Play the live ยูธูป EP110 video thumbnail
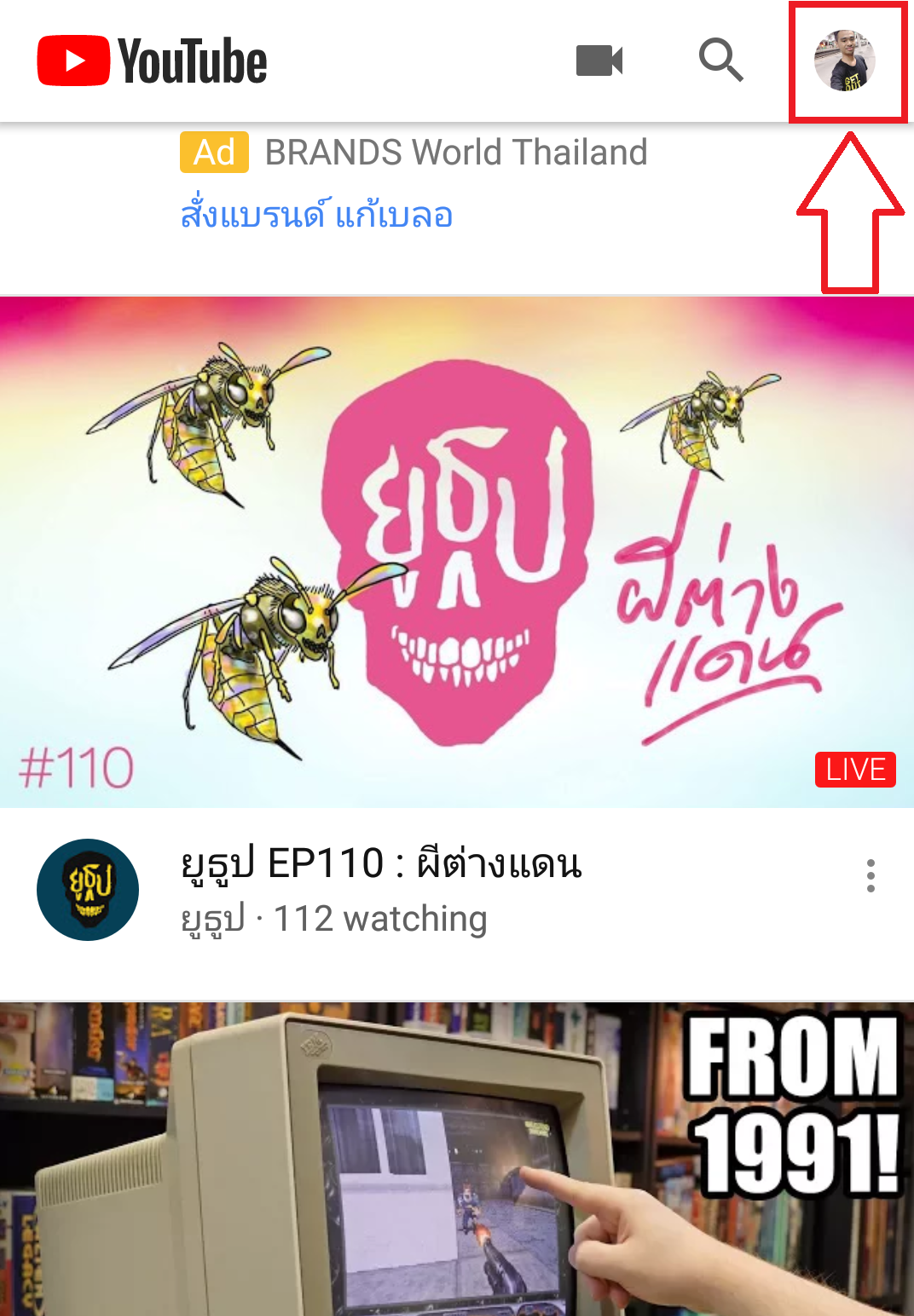The image size is (914, 1316). click(x=457, y=551)
